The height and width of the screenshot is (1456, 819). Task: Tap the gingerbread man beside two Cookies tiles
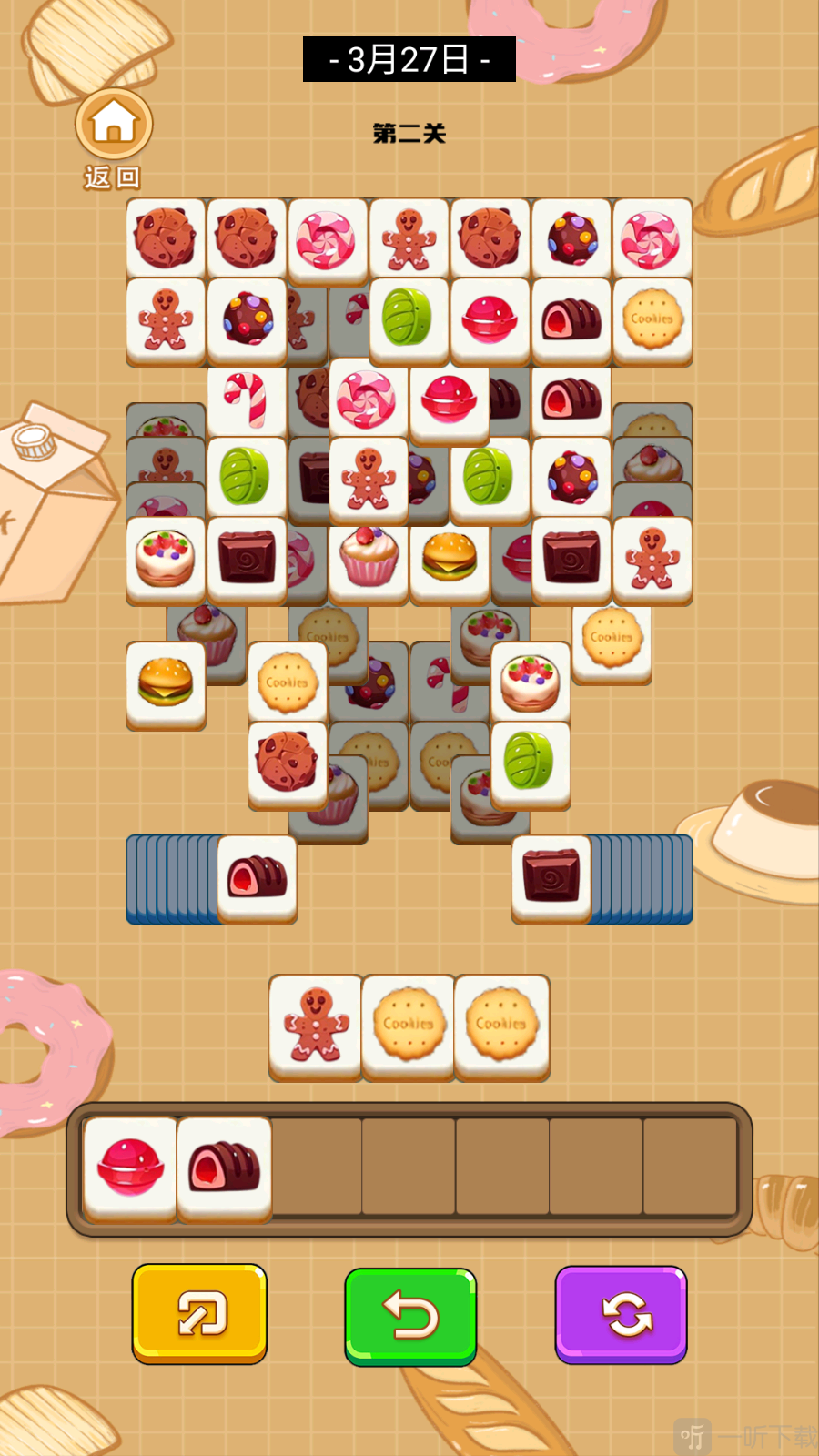pyautogui.click(x=315, y=1026)
